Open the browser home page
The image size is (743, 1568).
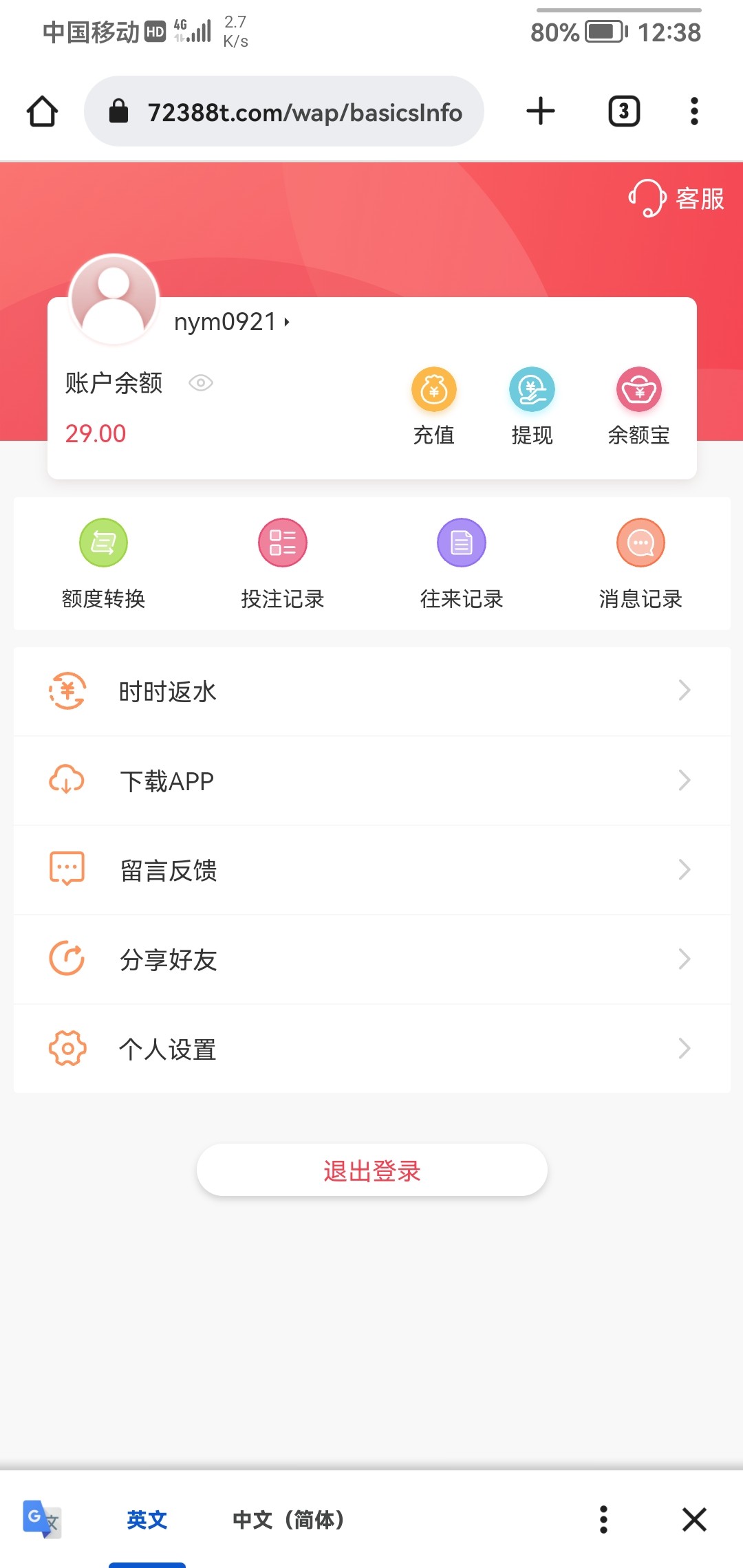point(42,111)
